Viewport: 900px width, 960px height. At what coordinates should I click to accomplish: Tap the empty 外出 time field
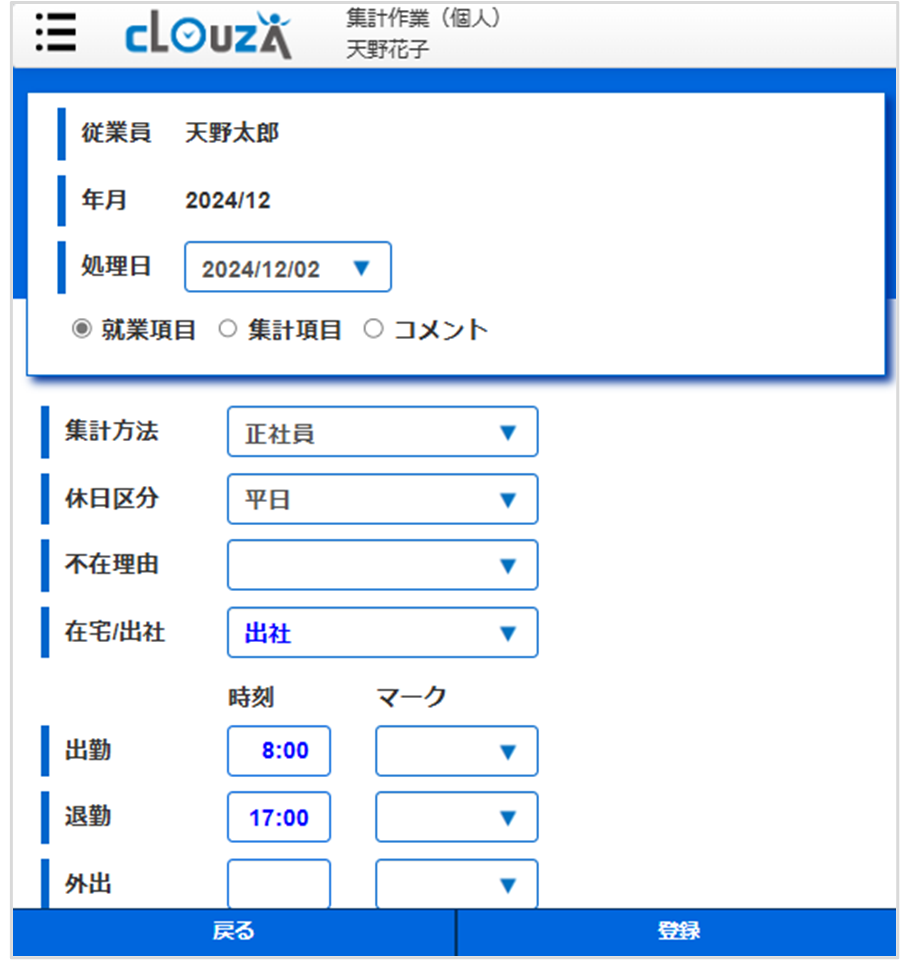pyautogui.click(x=279, y=884)
